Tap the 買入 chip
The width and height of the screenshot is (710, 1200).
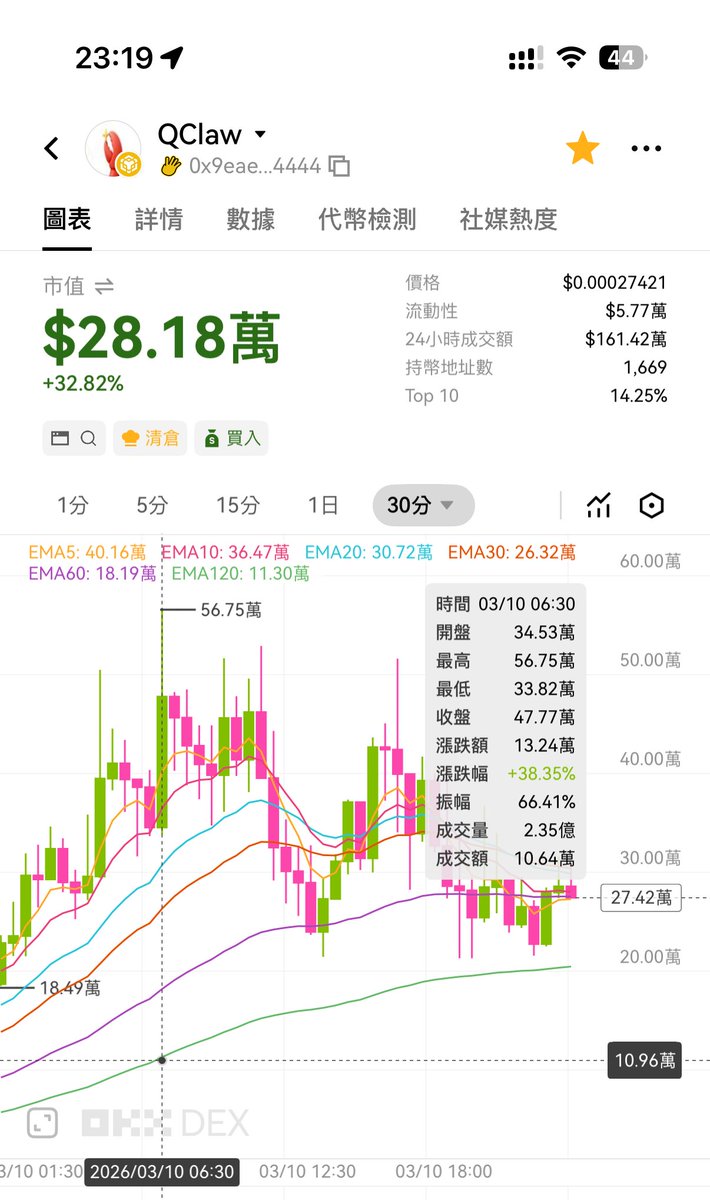[231, 438]
